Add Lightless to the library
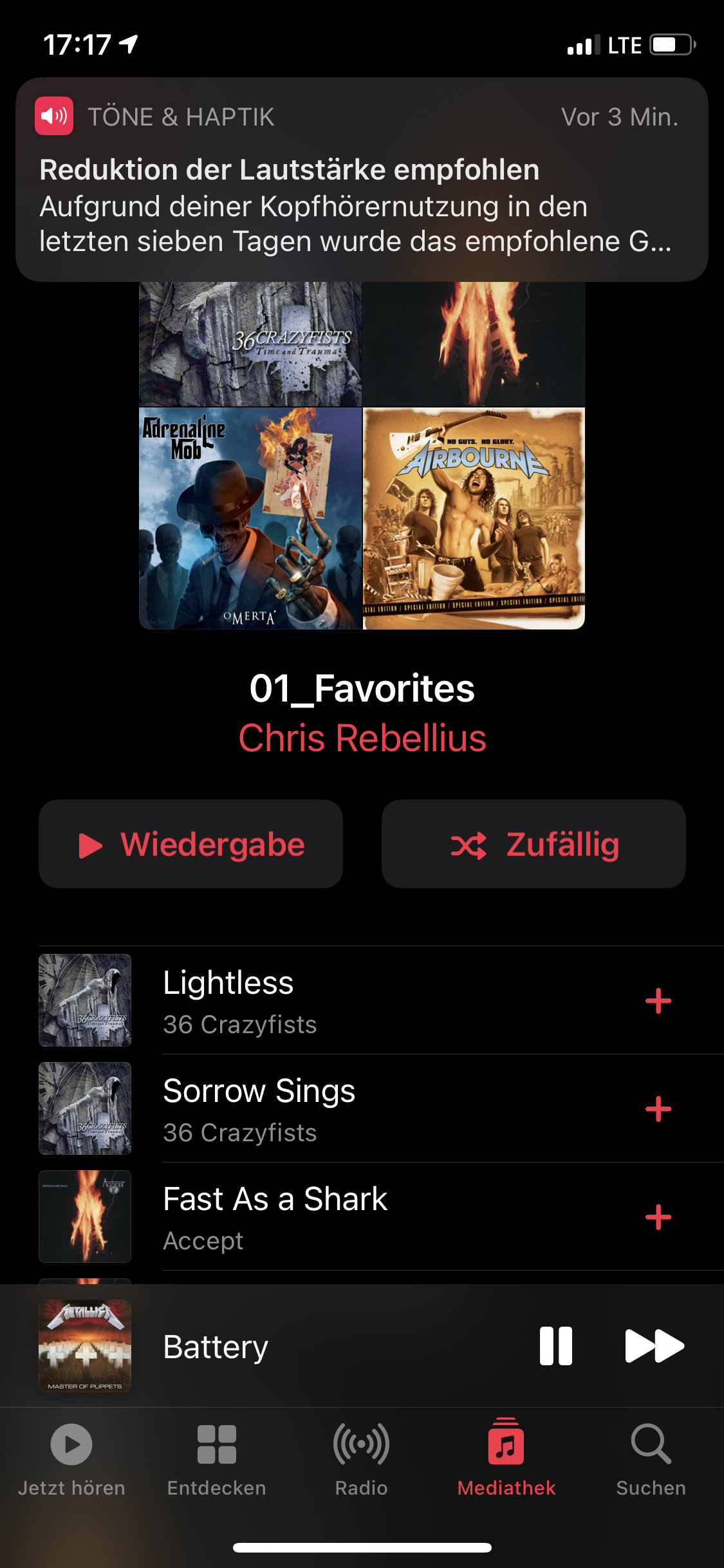This screenshot has width=724, height=1568. 658,1001
